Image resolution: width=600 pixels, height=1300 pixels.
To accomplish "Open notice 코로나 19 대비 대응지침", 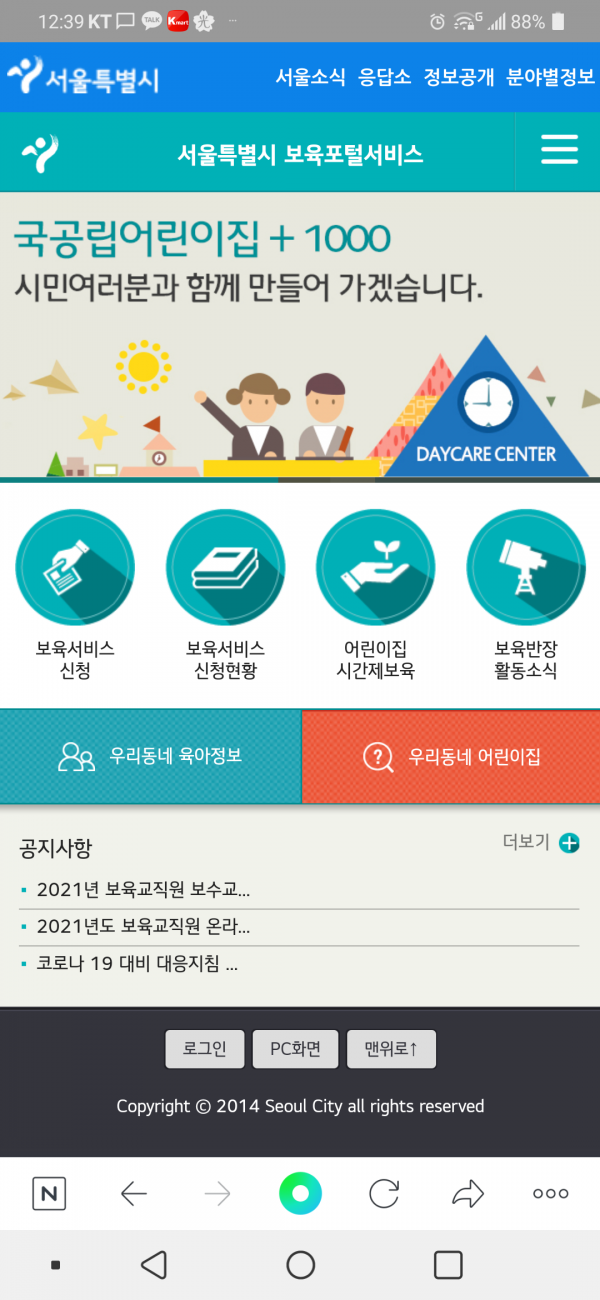I will (x=137, y=964).
